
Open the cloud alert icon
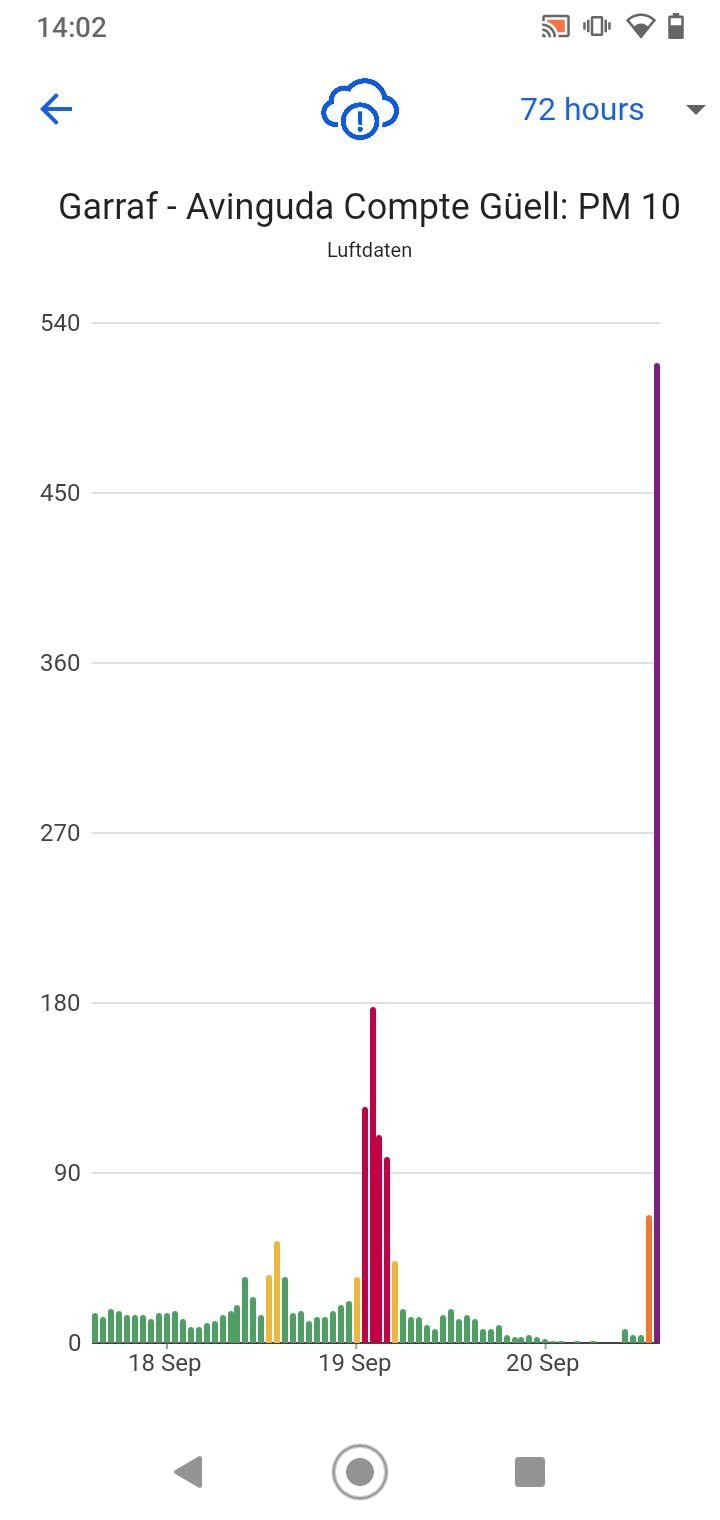click(x=360, y=108)
